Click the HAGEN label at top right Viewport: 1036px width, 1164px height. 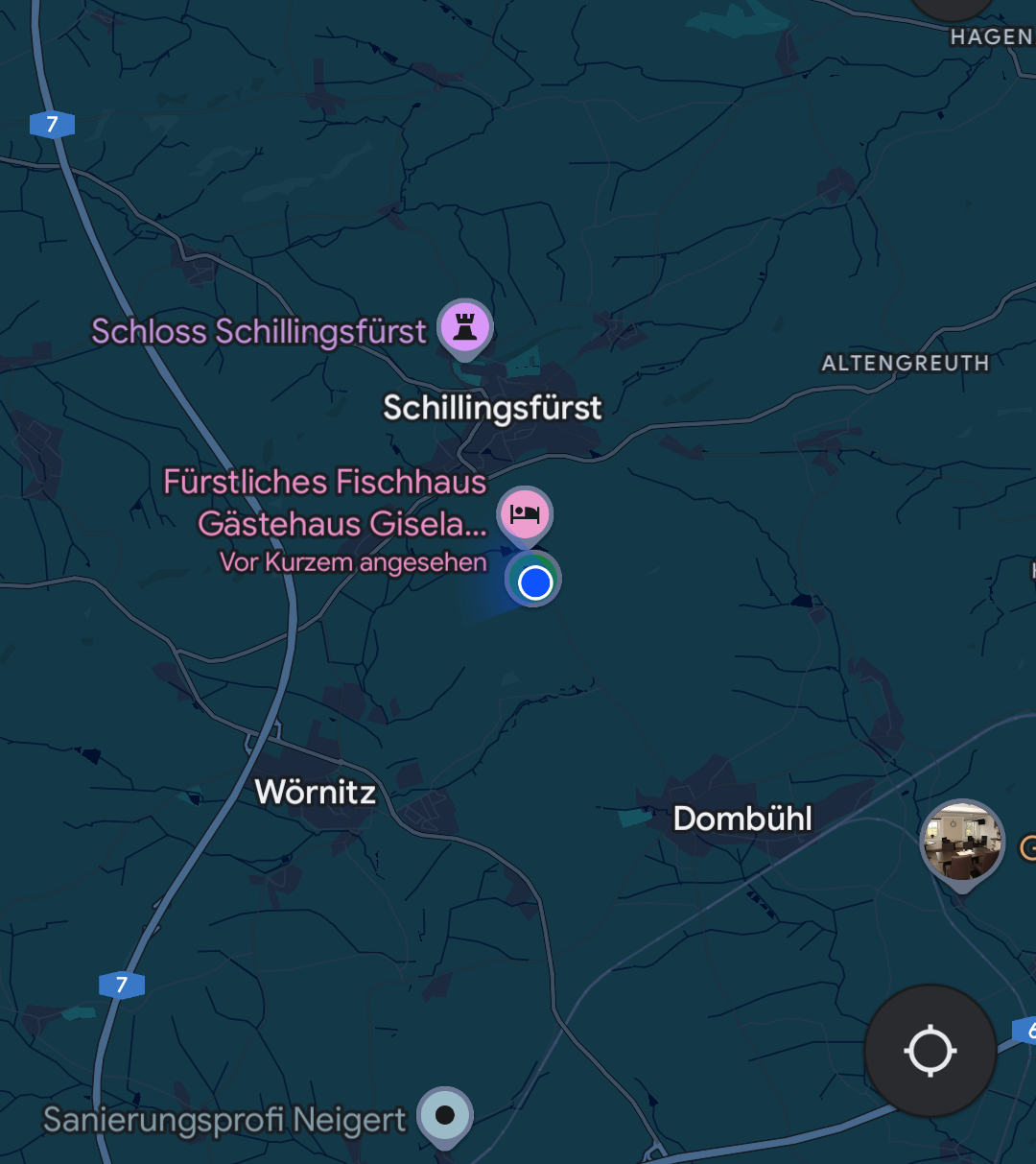click(988, 36)
